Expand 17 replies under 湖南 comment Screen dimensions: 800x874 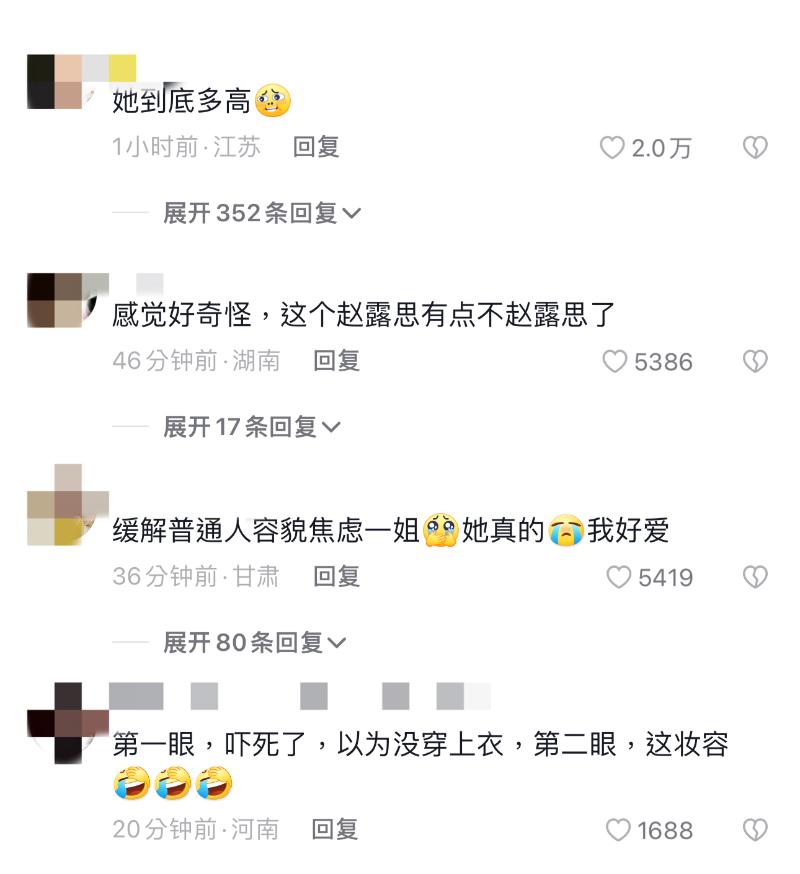[252, 427]
